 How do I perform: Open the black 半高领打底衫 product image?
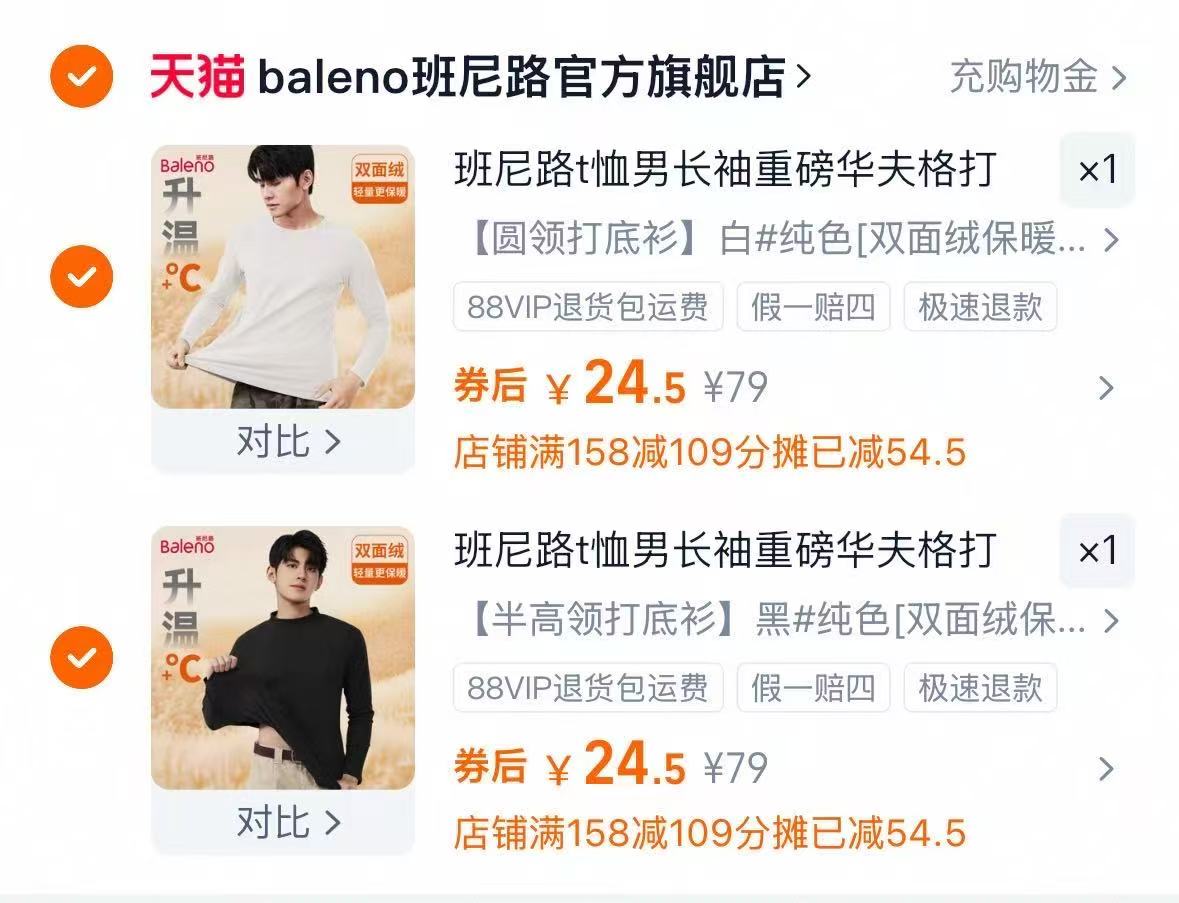[282, 658]
